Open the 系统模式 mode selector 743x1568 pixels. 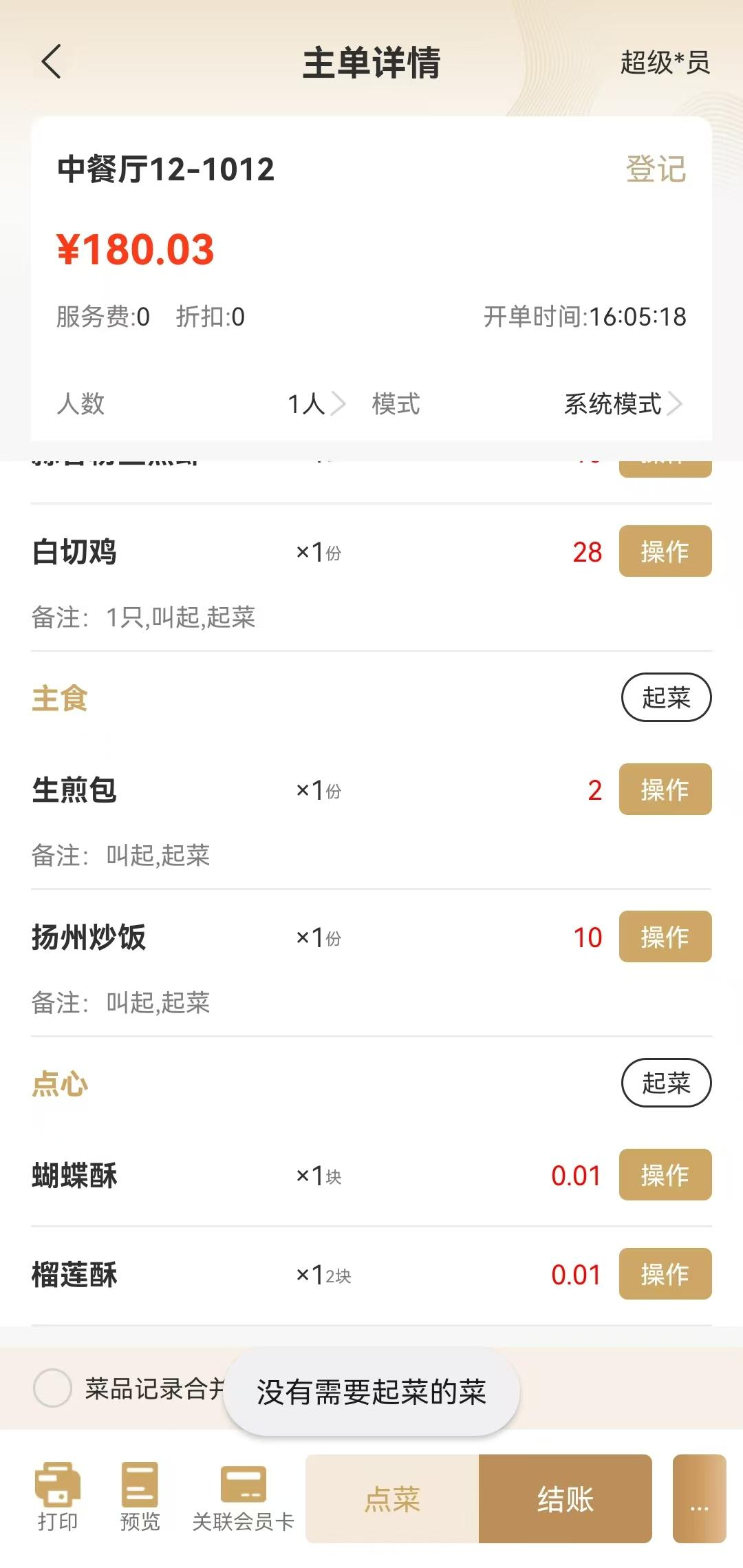[x=623, y=403]
